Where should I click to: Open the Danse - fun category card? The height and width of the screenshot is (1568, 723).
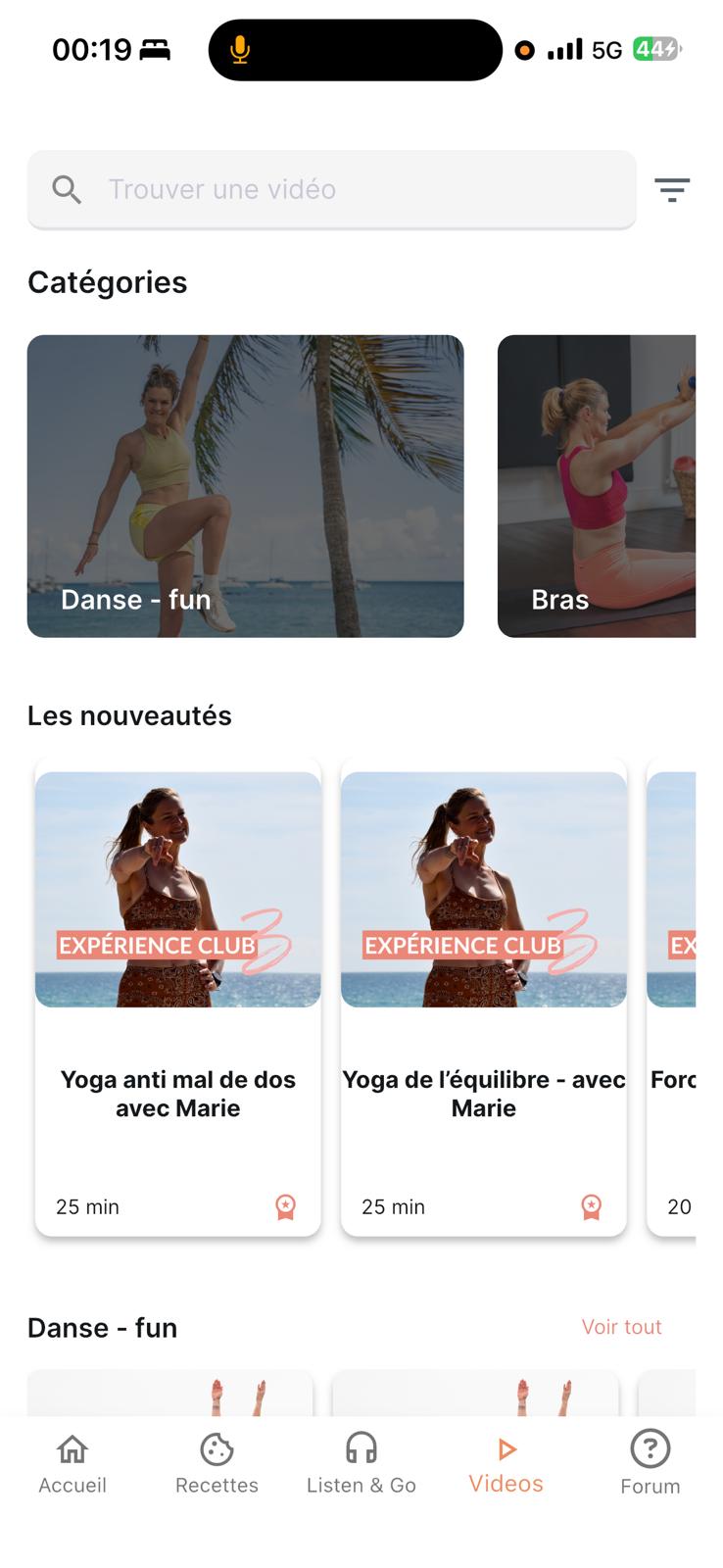(x=245, y=486)
